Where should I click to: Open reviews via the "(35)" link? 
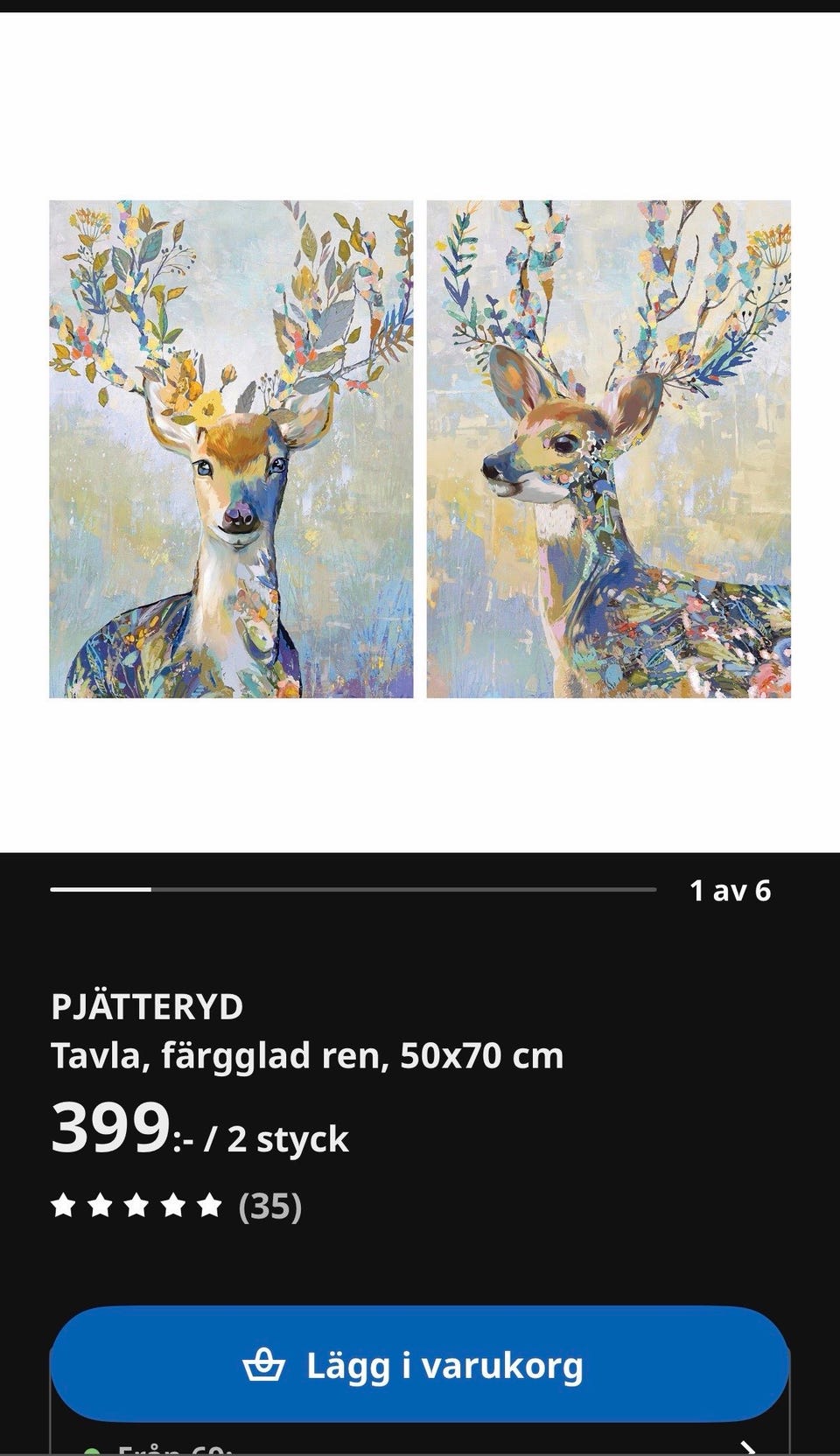(269, 1208)
